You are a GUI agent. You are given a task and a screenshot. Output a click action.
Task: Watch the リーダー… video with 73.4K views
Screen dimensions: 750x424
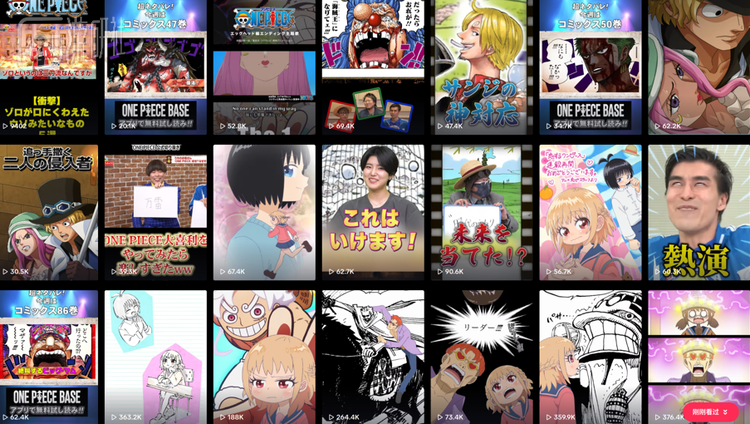483,355
